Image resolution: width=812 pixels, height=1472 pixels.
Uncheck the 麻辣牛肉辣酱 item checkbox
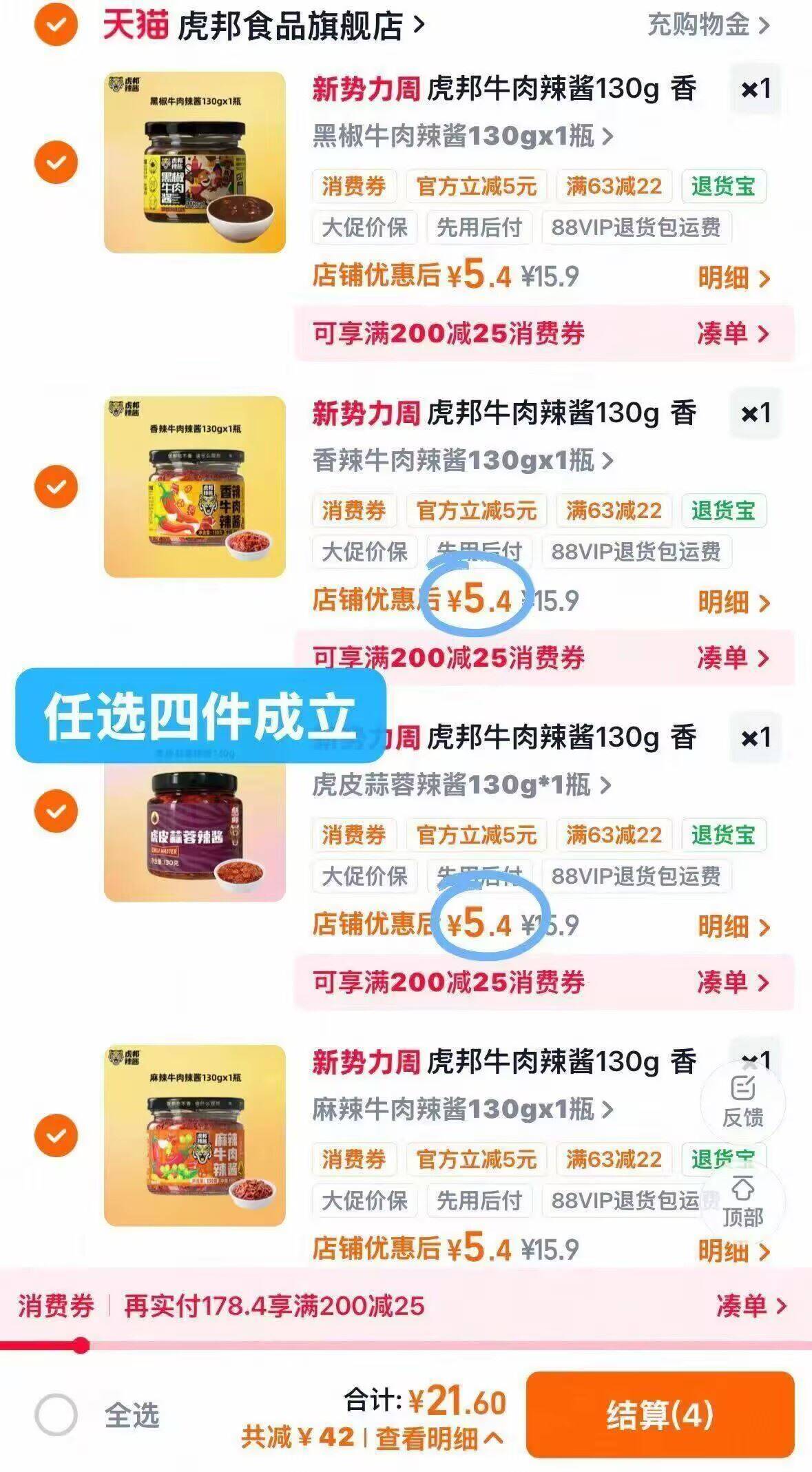[56, 1135]
